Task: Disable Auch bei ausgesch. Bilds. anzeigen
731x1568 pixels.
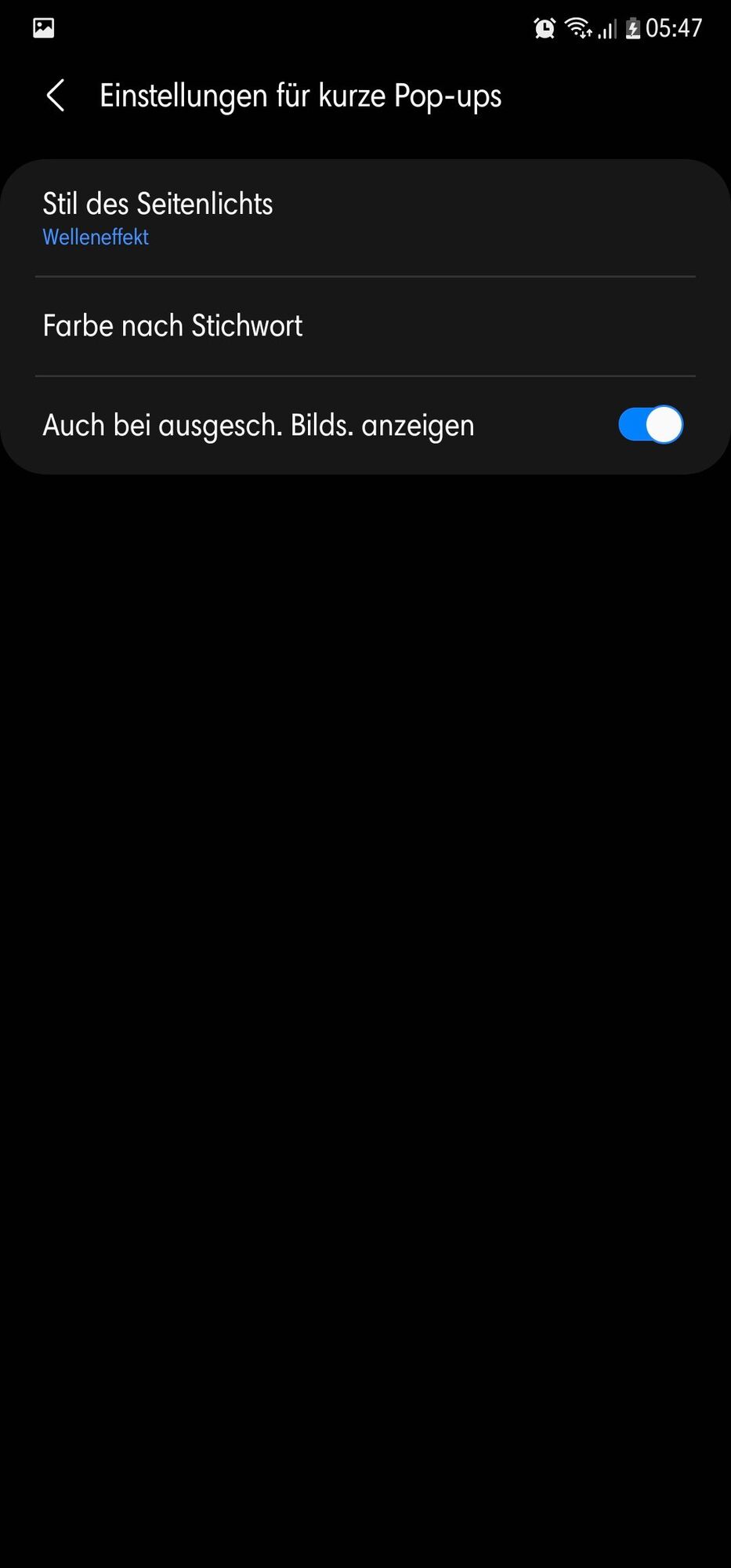Action: [x=650, y=425]
